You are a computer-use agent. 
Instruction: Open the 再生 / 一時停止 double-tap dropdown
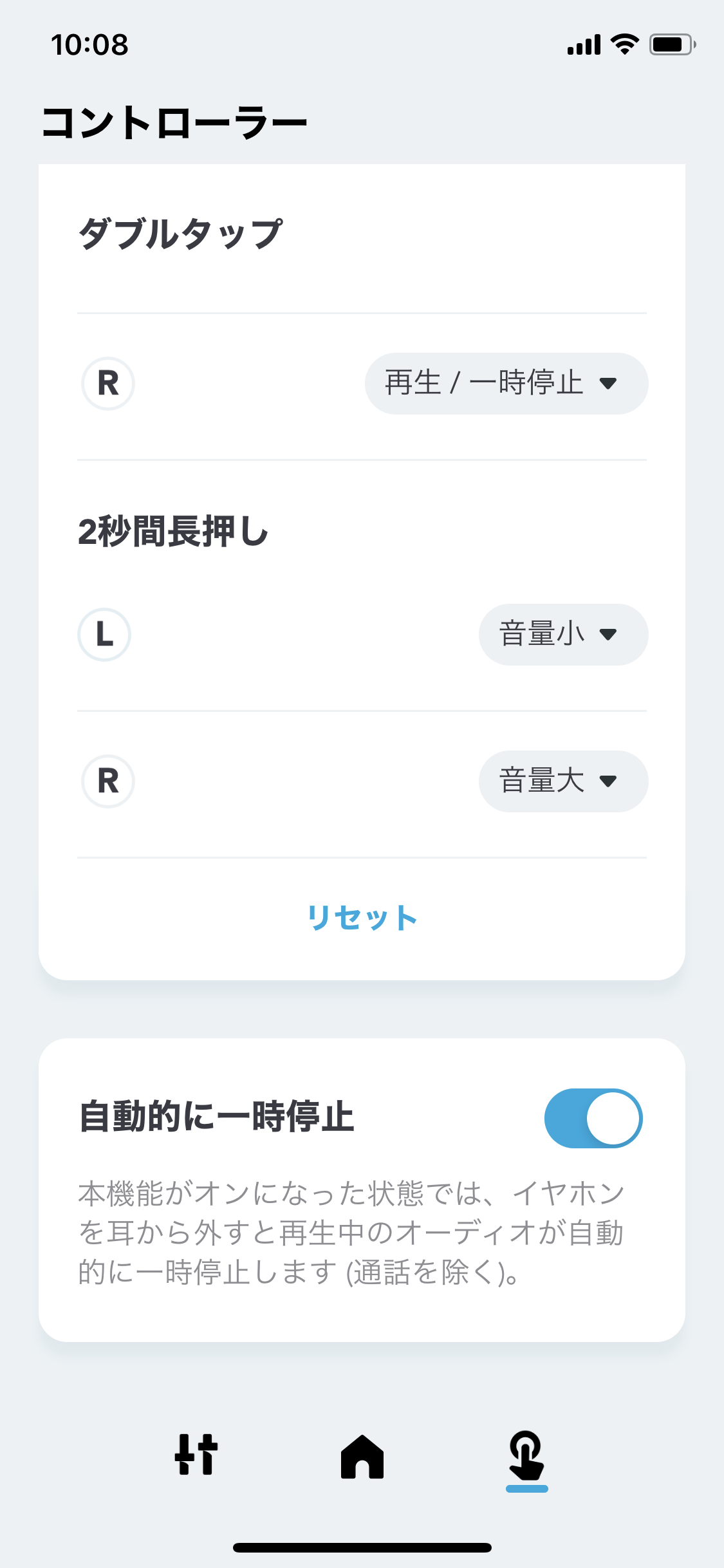tap(506, 384)
